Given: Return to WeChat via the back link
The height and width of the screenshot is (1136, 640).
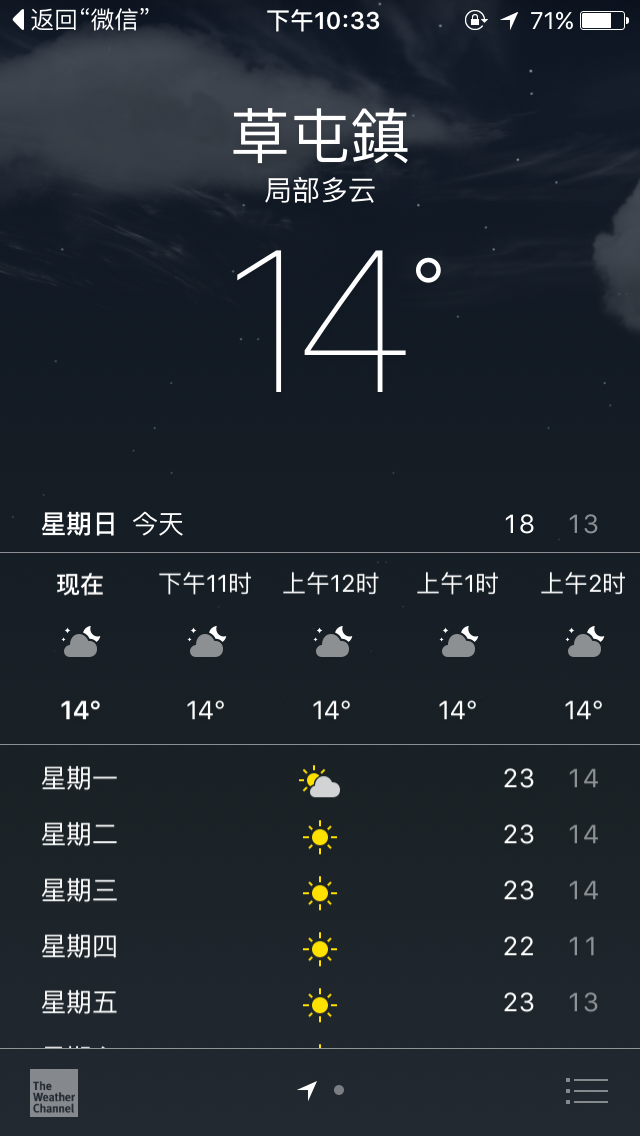Looking at the screenshot, I should tap(82, 20).
